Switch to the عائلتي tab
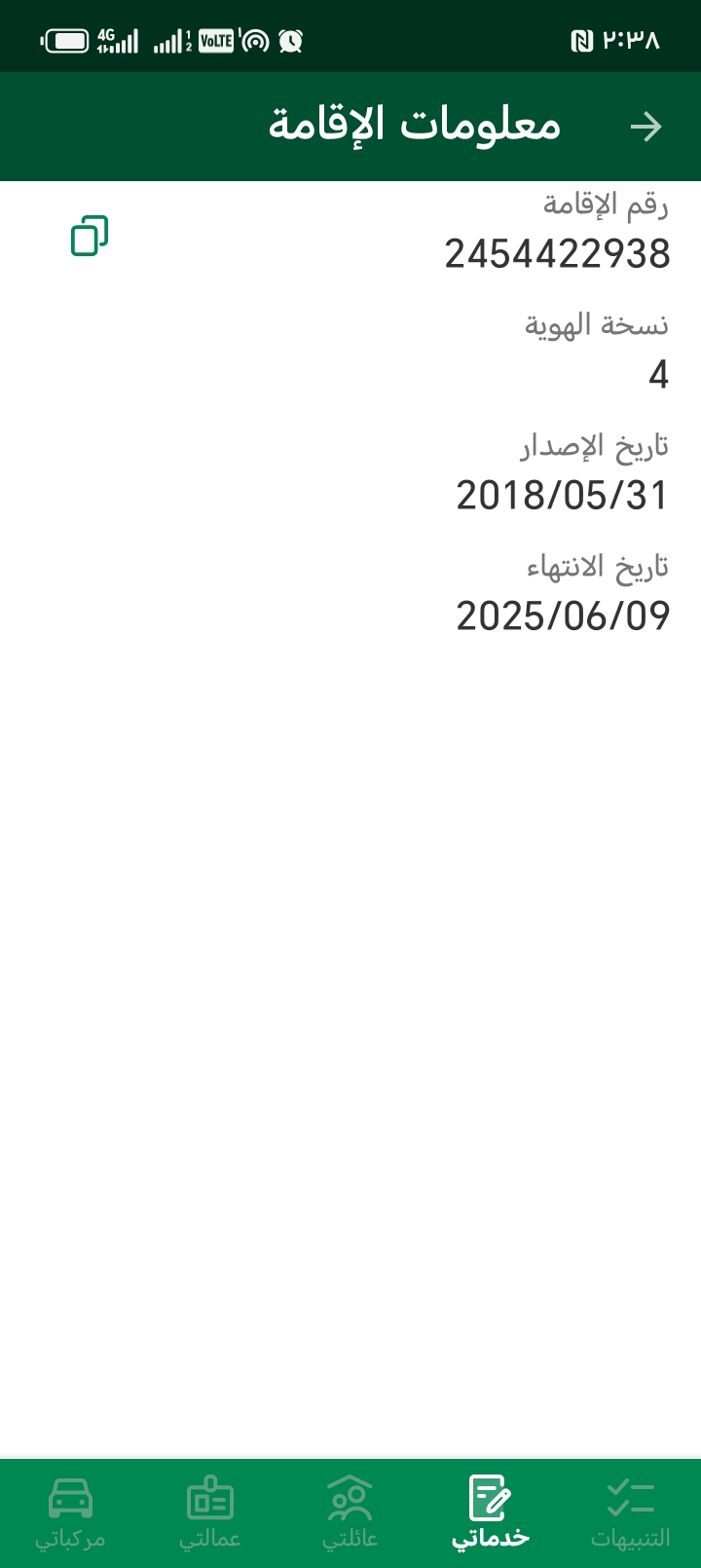 [350, 1512]
